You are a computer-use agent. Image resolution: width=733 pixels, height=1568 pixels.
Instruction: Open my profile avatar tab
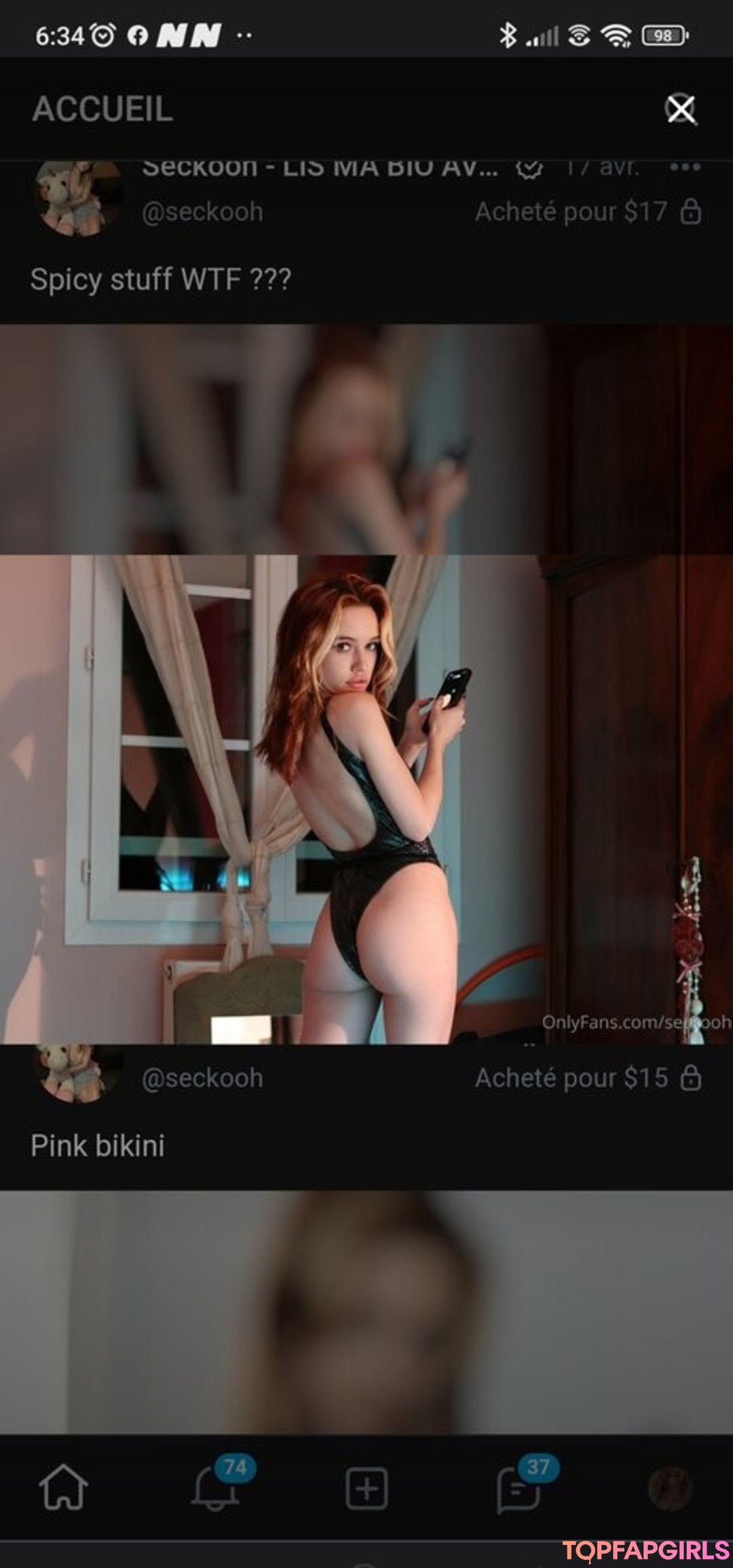pos(671,1488)
